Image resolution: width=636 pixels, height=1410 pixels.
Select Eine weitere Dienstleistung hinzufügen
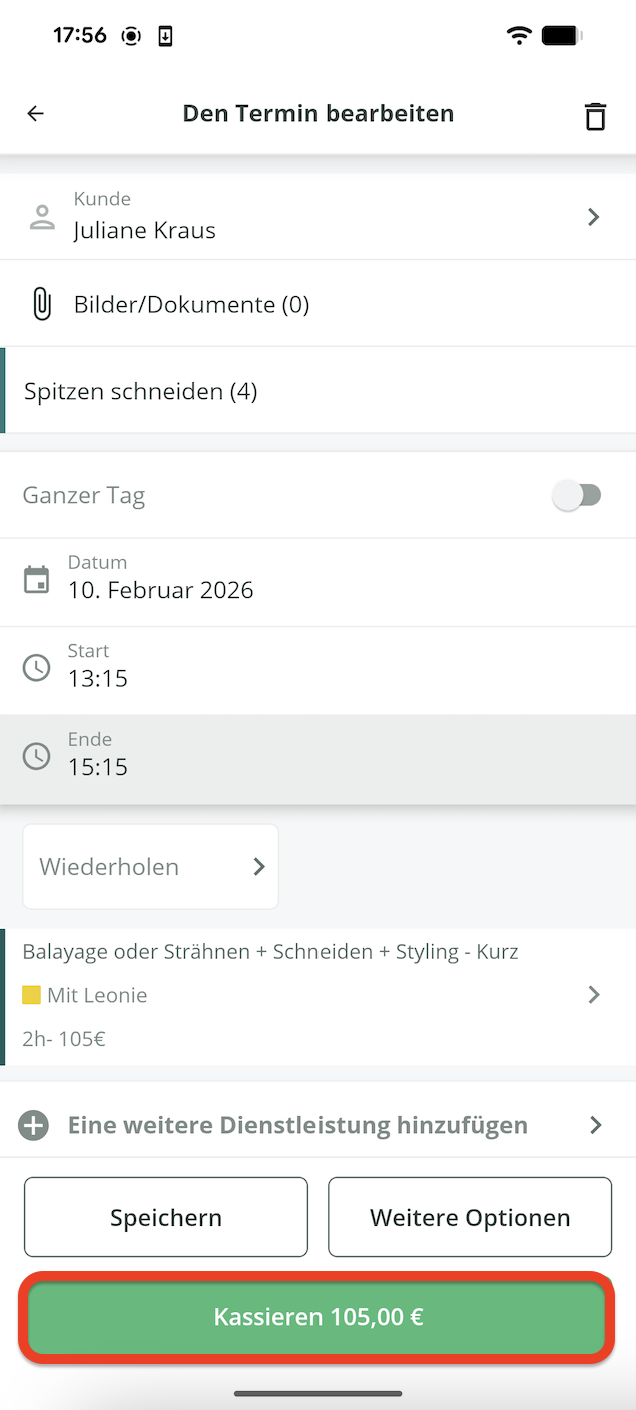point(318,1125)
